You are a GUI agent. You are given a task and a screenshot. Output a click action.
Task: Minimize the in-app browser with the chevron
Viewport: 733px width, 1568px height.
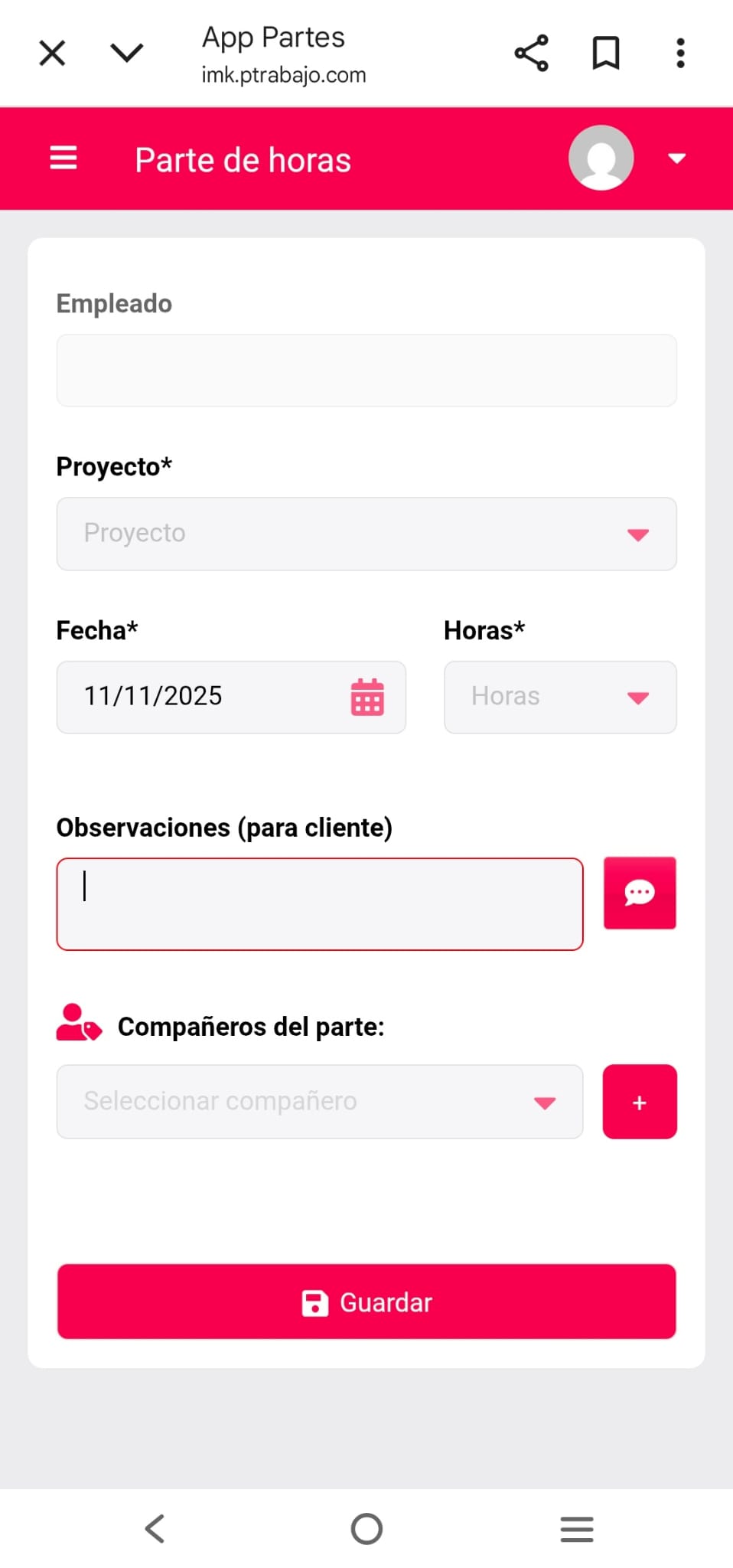126,54
